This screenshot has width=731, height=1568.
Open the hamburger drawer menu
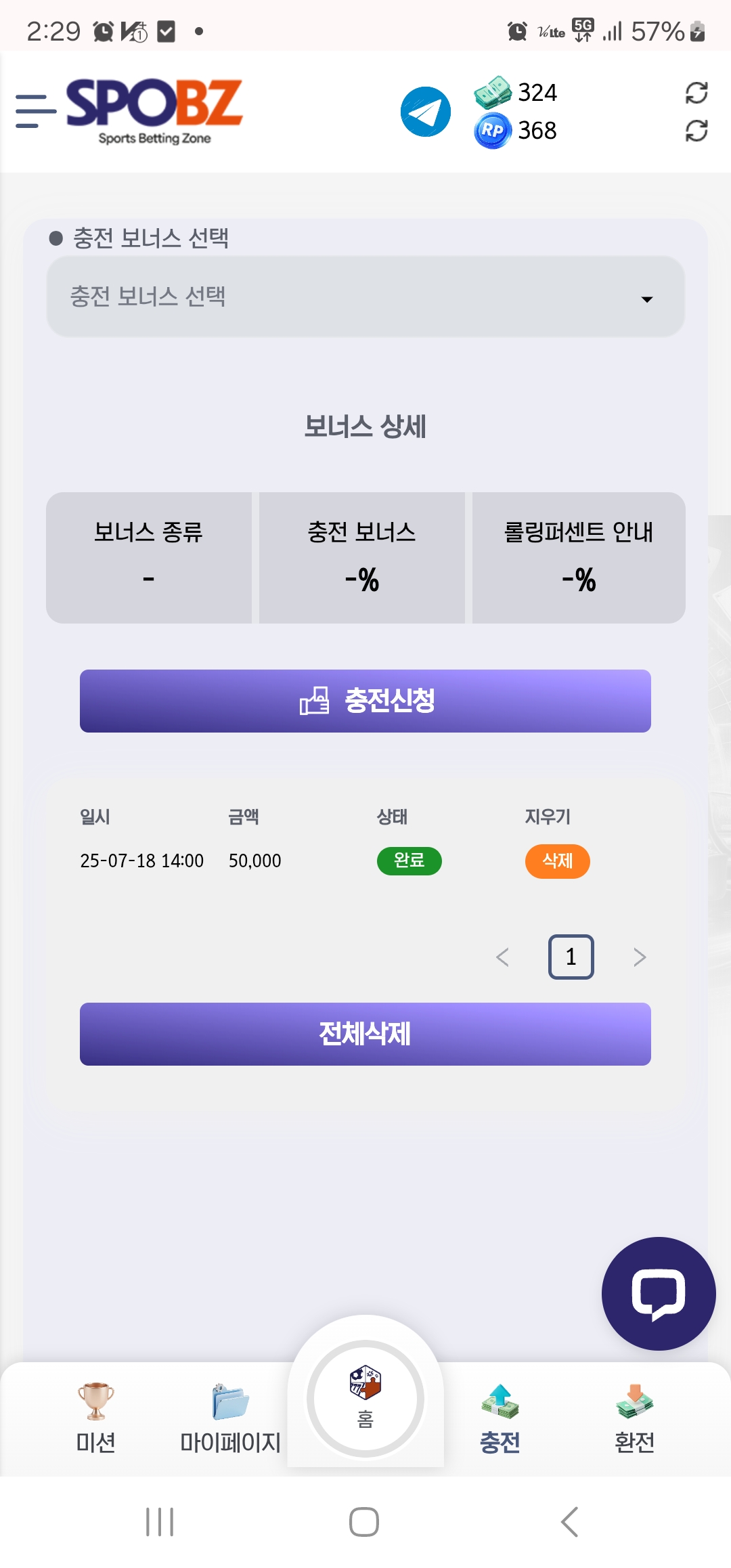[35, 111]
